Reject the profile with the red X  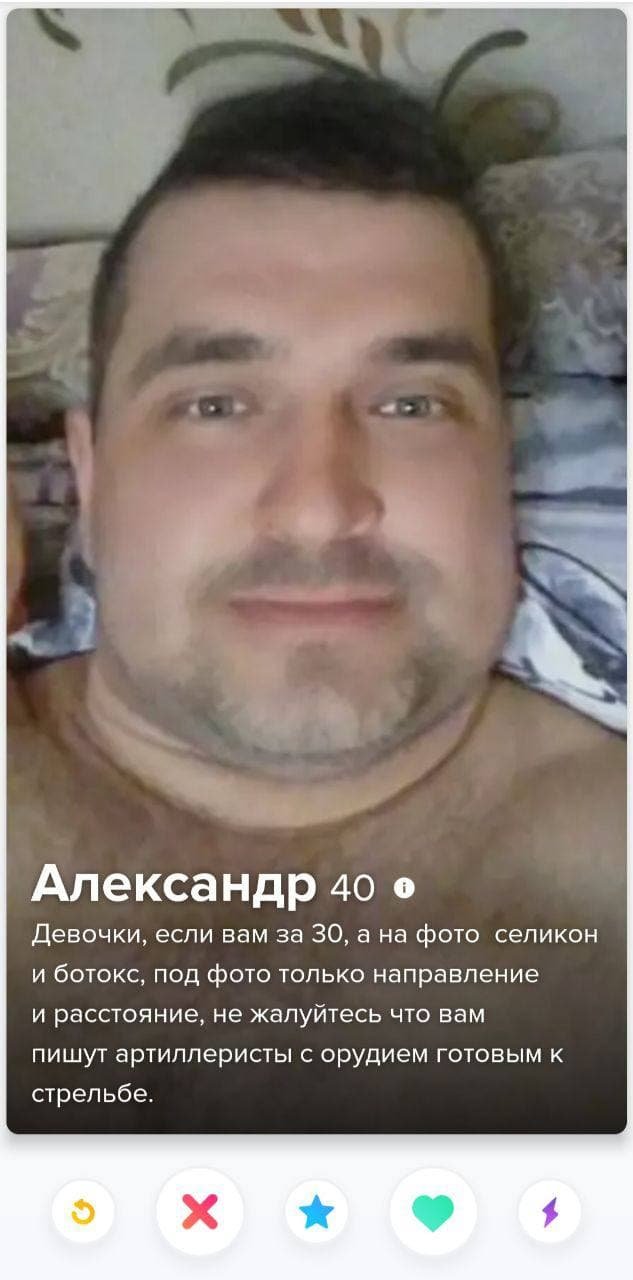[x=200, y=1212]
